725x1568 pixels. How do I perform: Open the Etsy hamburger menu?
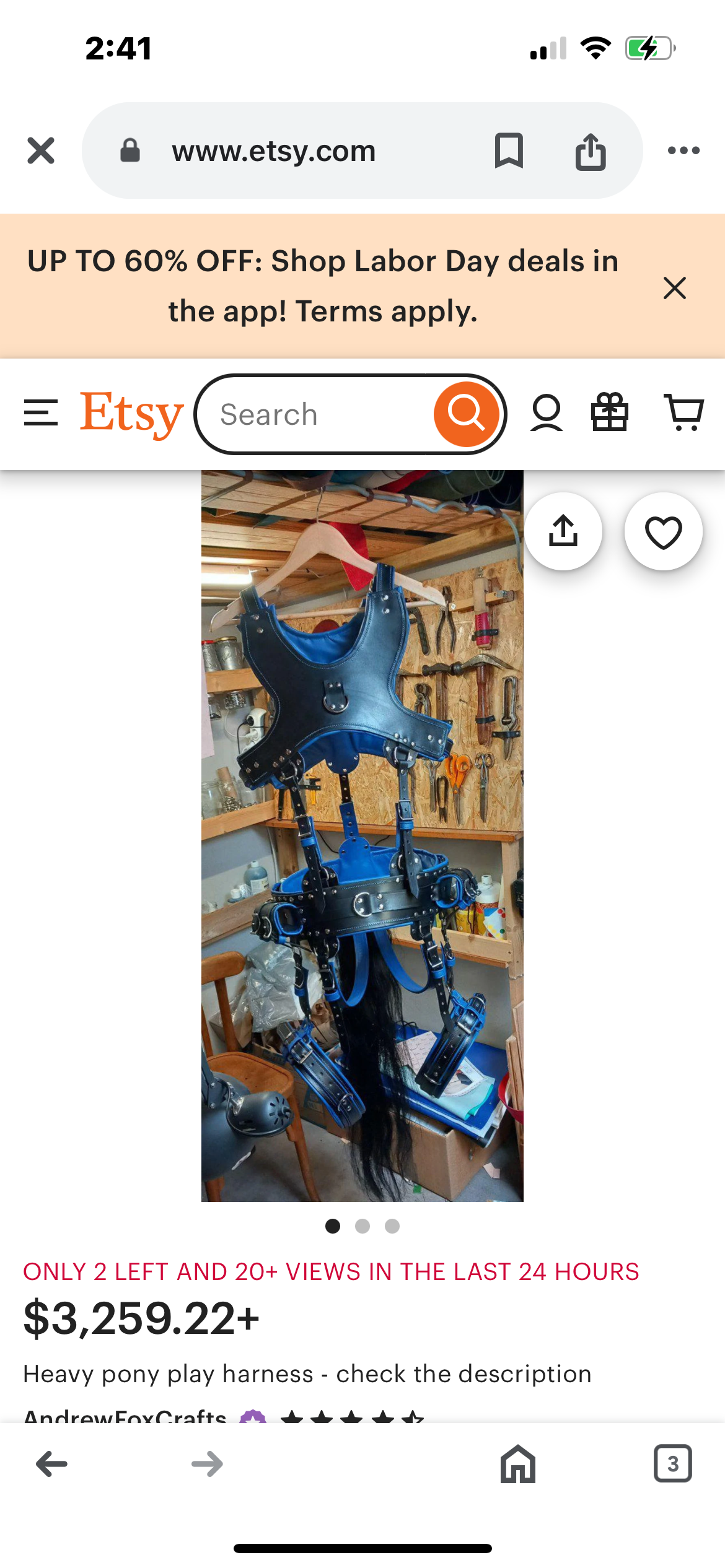pos(41,413)
